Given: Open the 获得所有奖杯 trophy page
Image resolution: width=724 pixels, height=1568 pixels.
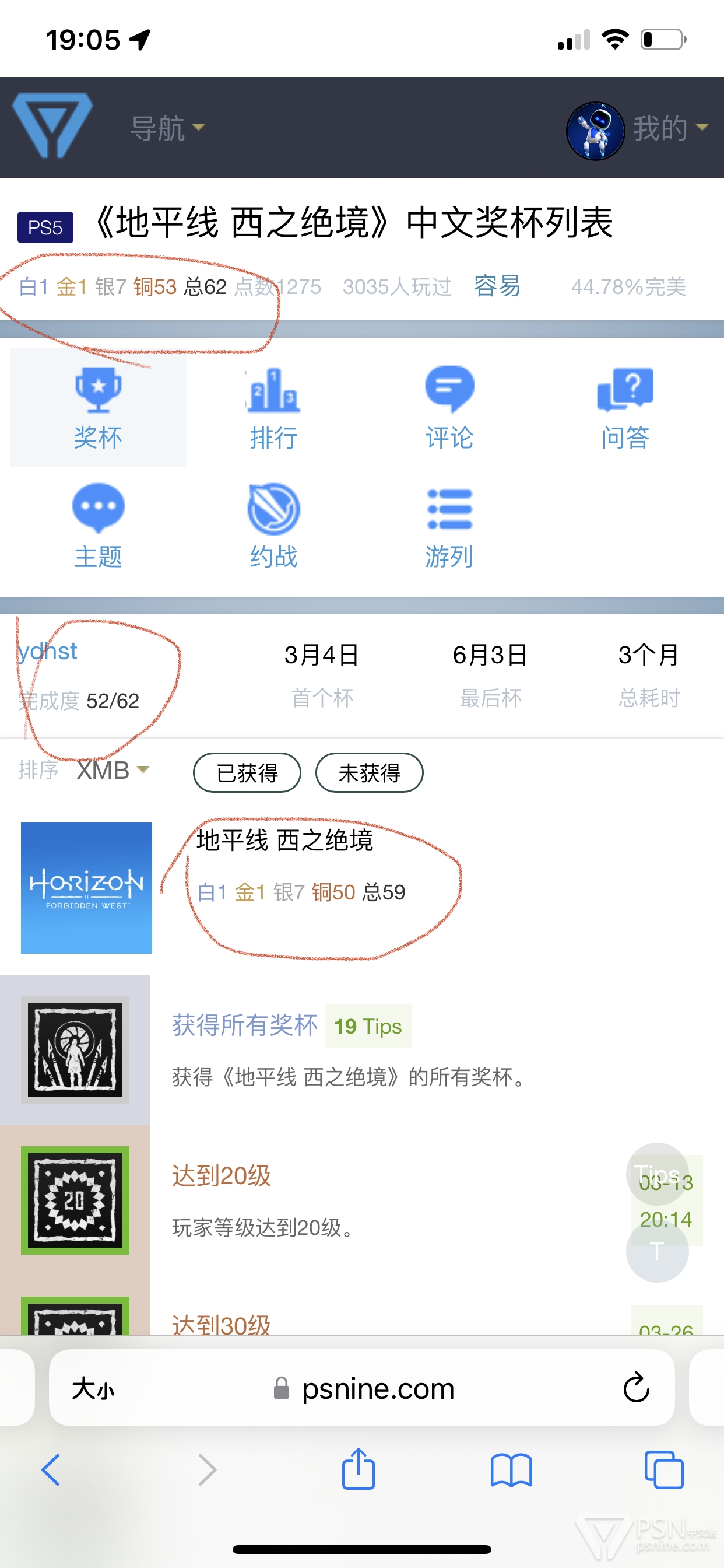Looking at the screenshot, I should click(x=245, y=1025).
